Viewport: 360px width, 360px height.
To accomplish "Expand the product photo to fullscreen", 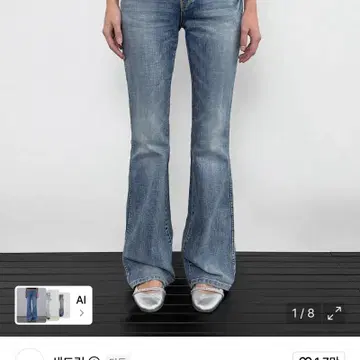I will tap(334, 313).
